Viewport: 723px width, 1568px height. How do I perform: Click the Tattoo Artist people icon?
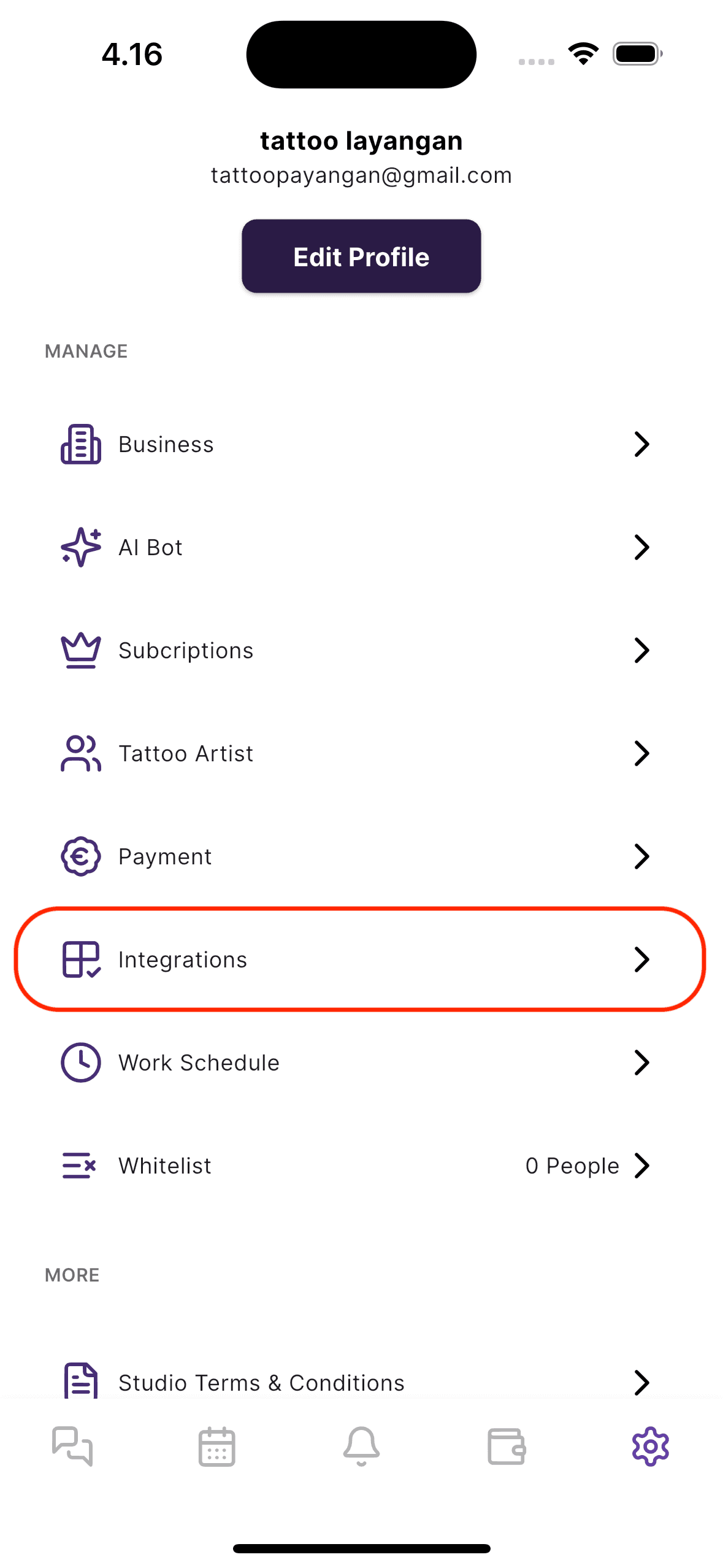[80, 753]
